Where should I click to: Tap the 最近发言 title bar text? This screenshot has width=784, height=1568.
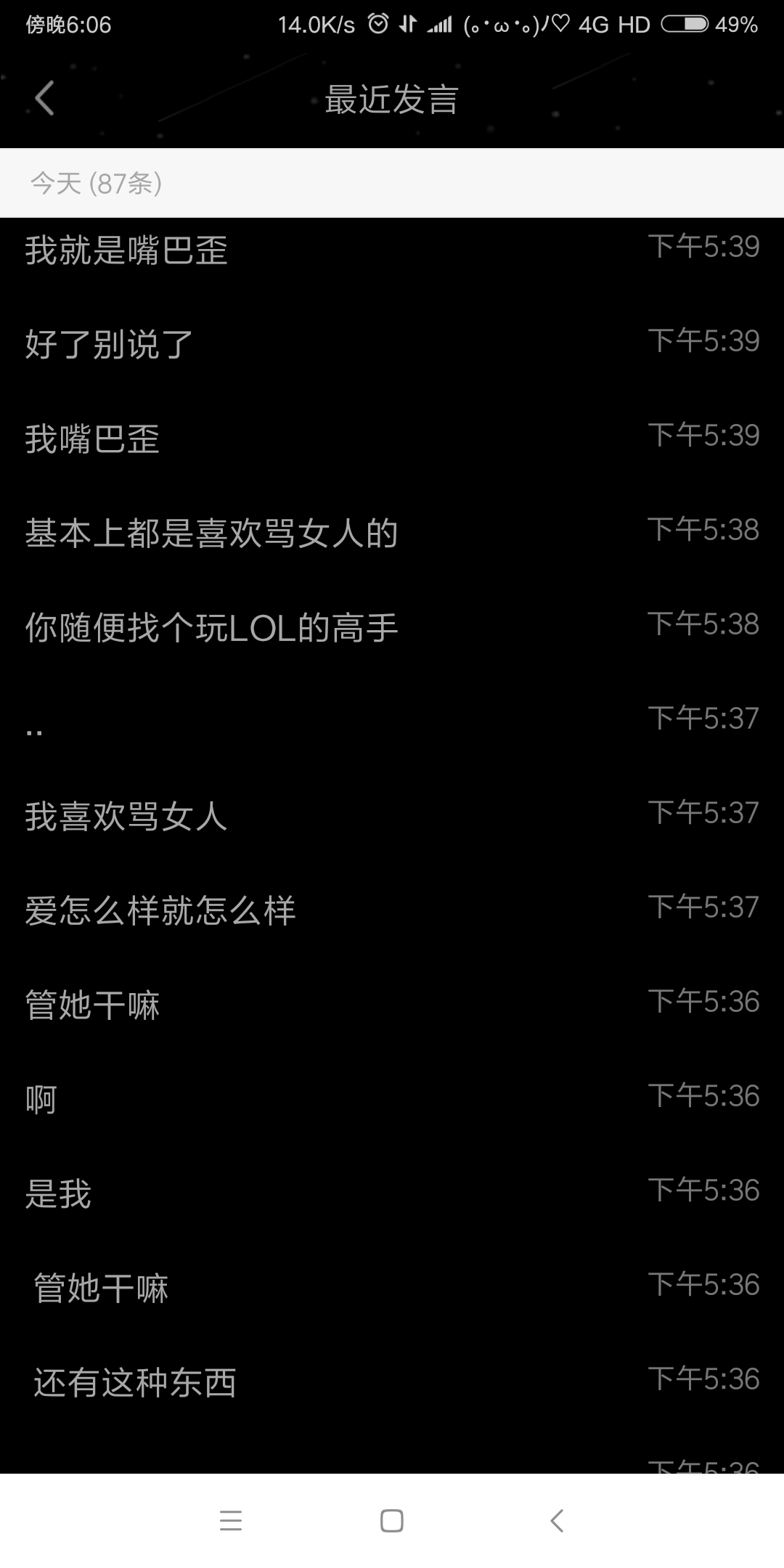click(x=392, y=101)
